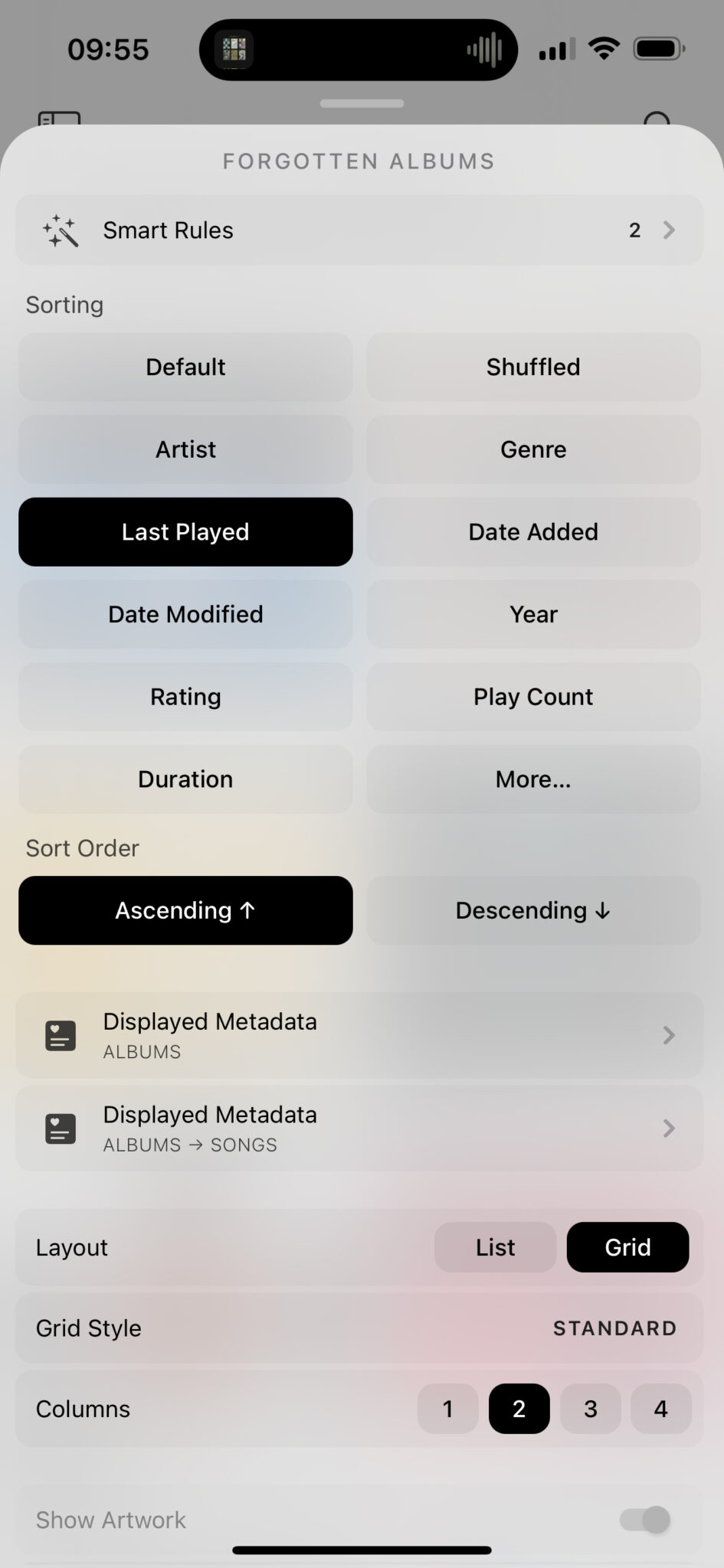Tap the metadata icon on the ALBUMS → SONGS row

pyautogui.click(x=61, y=1128)
